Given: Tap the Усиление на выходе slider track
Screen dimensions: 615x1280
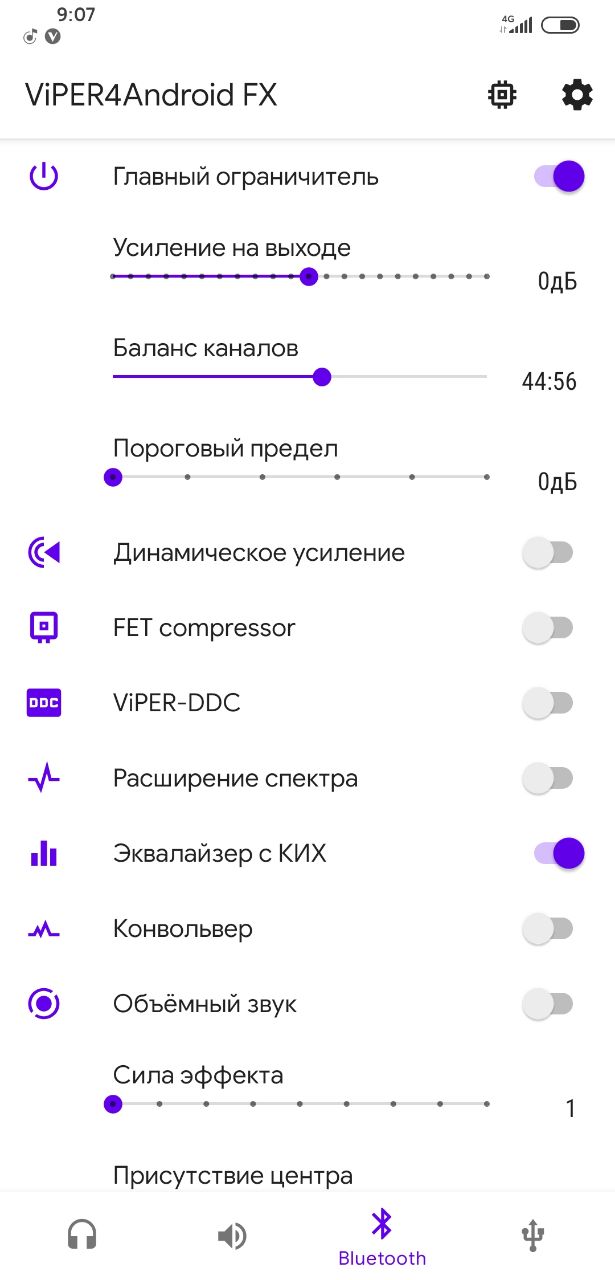Looking at the screenshot, I should 300,276.
